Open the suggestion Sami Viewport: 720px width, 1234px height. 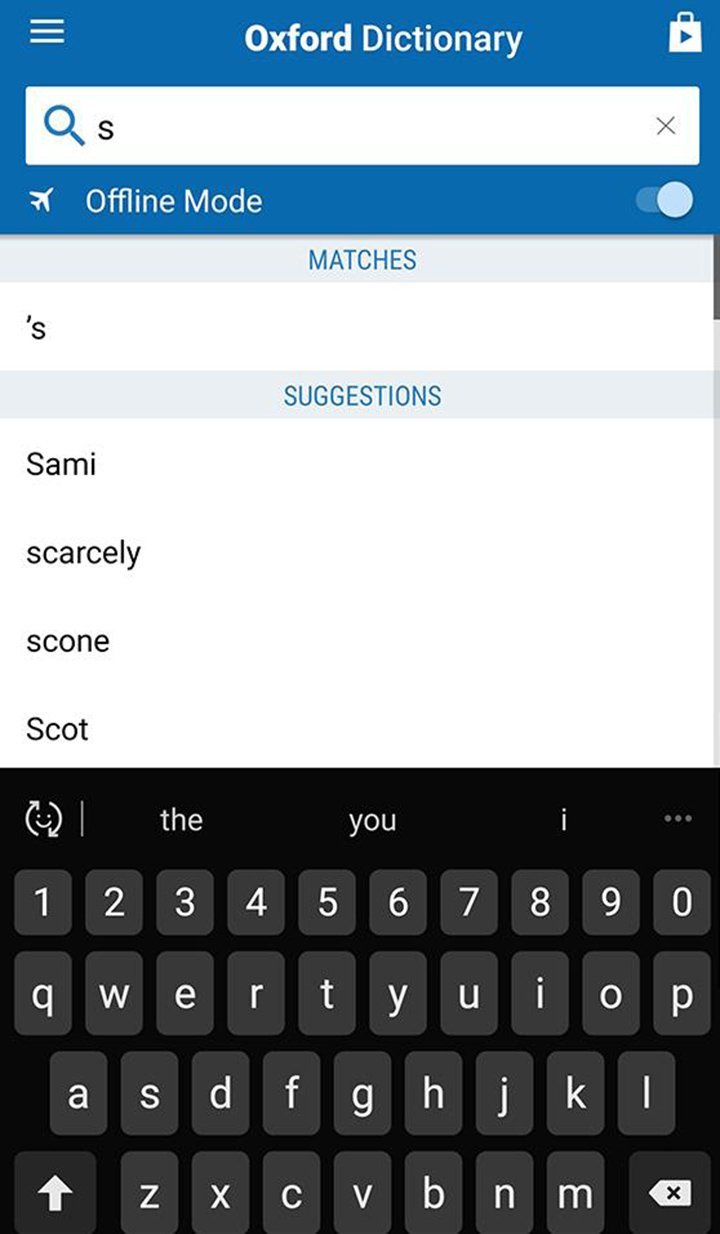click(360, 464)
